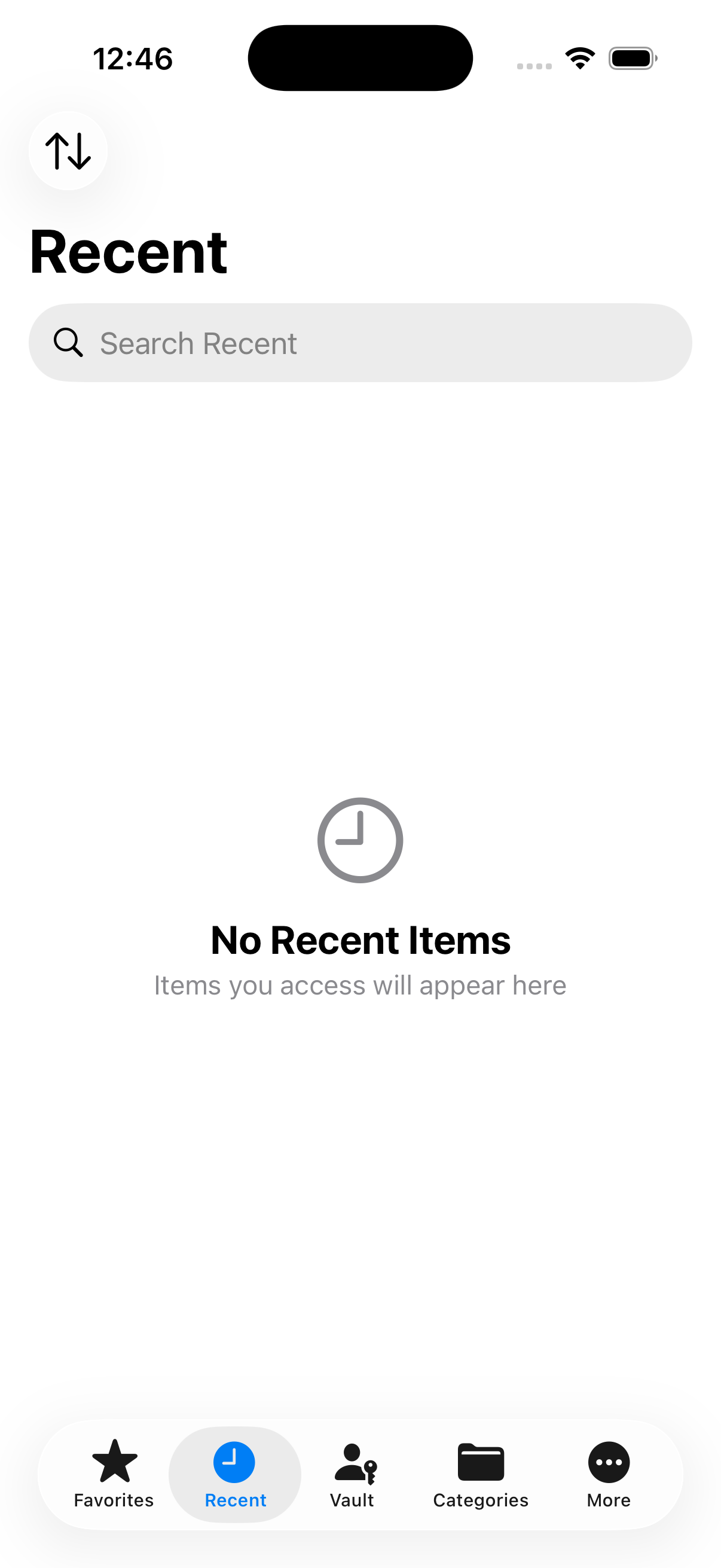The height and width of the screenshot is (1568, 721).
Task: Select the Recent tab
Action: [x=235, y=1474]
